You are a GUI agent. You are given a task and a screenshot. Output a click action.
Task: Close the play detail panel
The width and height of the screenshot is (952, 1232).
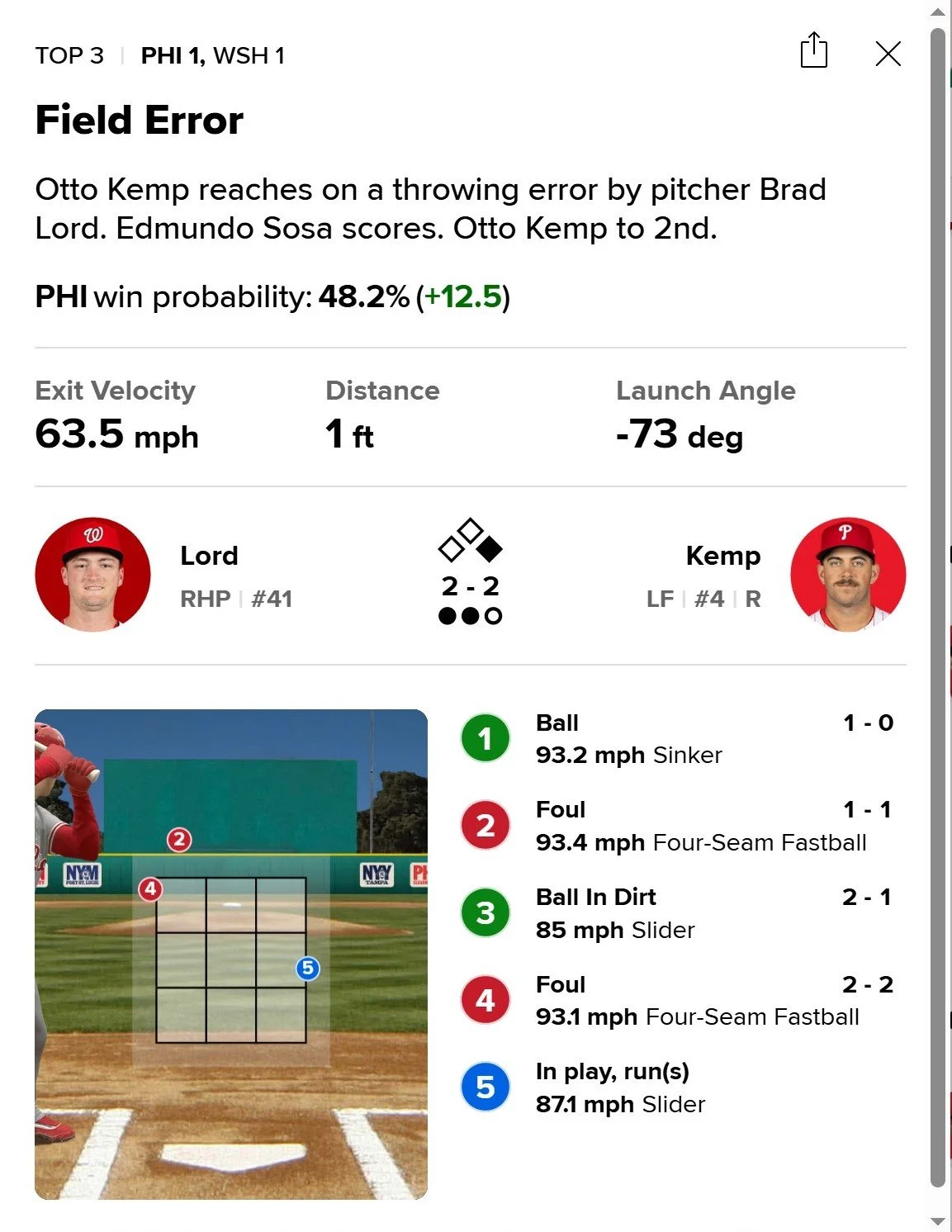click(x=888, y=54)
